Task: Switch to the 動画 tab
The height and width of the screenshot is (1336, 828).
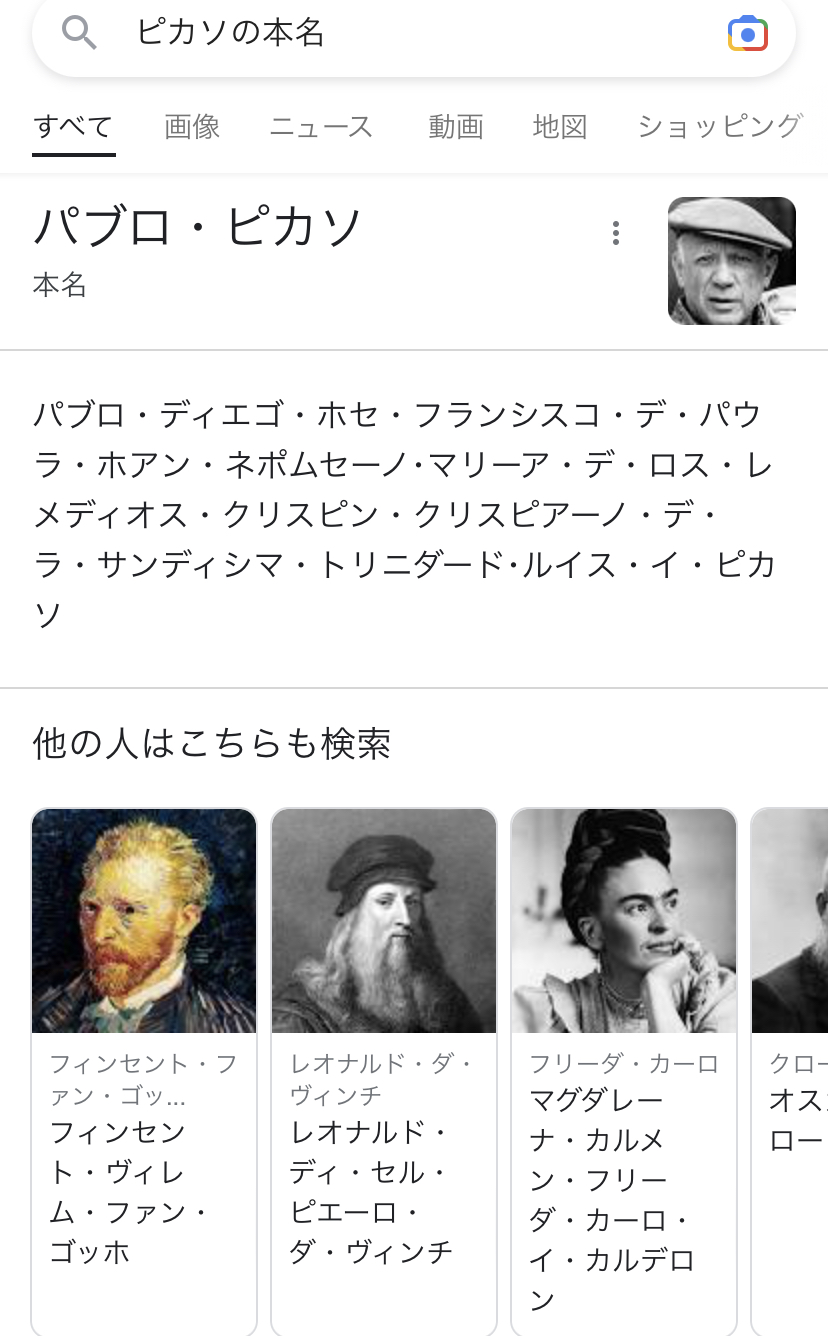Action: (x=456, y=127)
